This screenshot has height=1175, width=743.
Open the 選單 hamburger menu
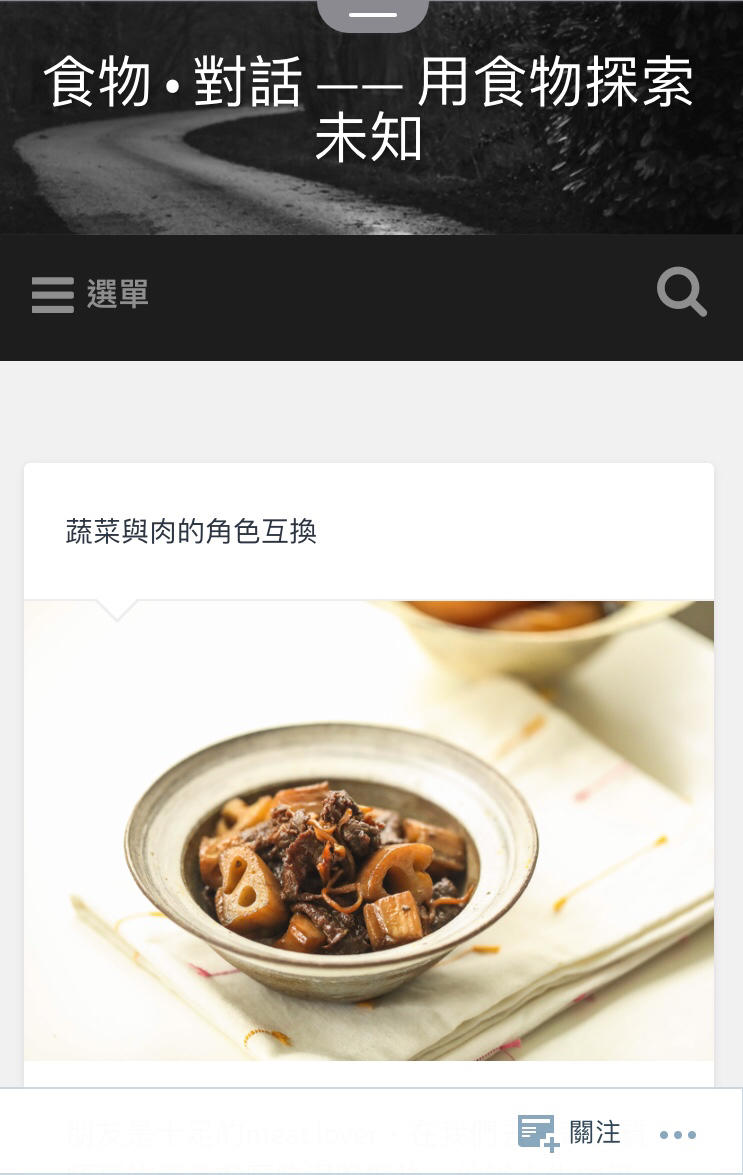click(90, 295)
